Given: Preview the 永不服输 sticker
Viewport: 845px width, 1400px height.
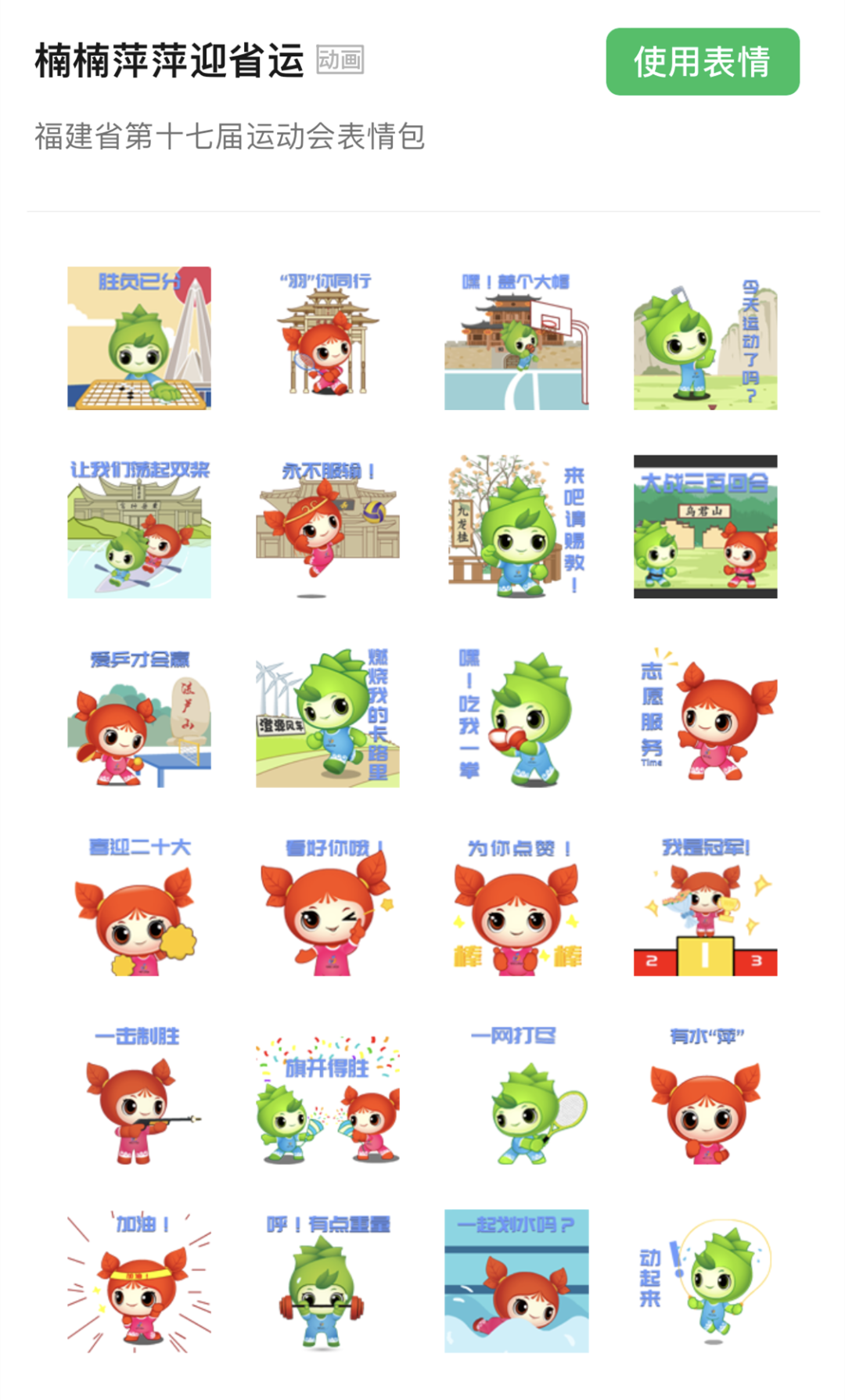Looking at the screenshot, I should coord(328,527).
